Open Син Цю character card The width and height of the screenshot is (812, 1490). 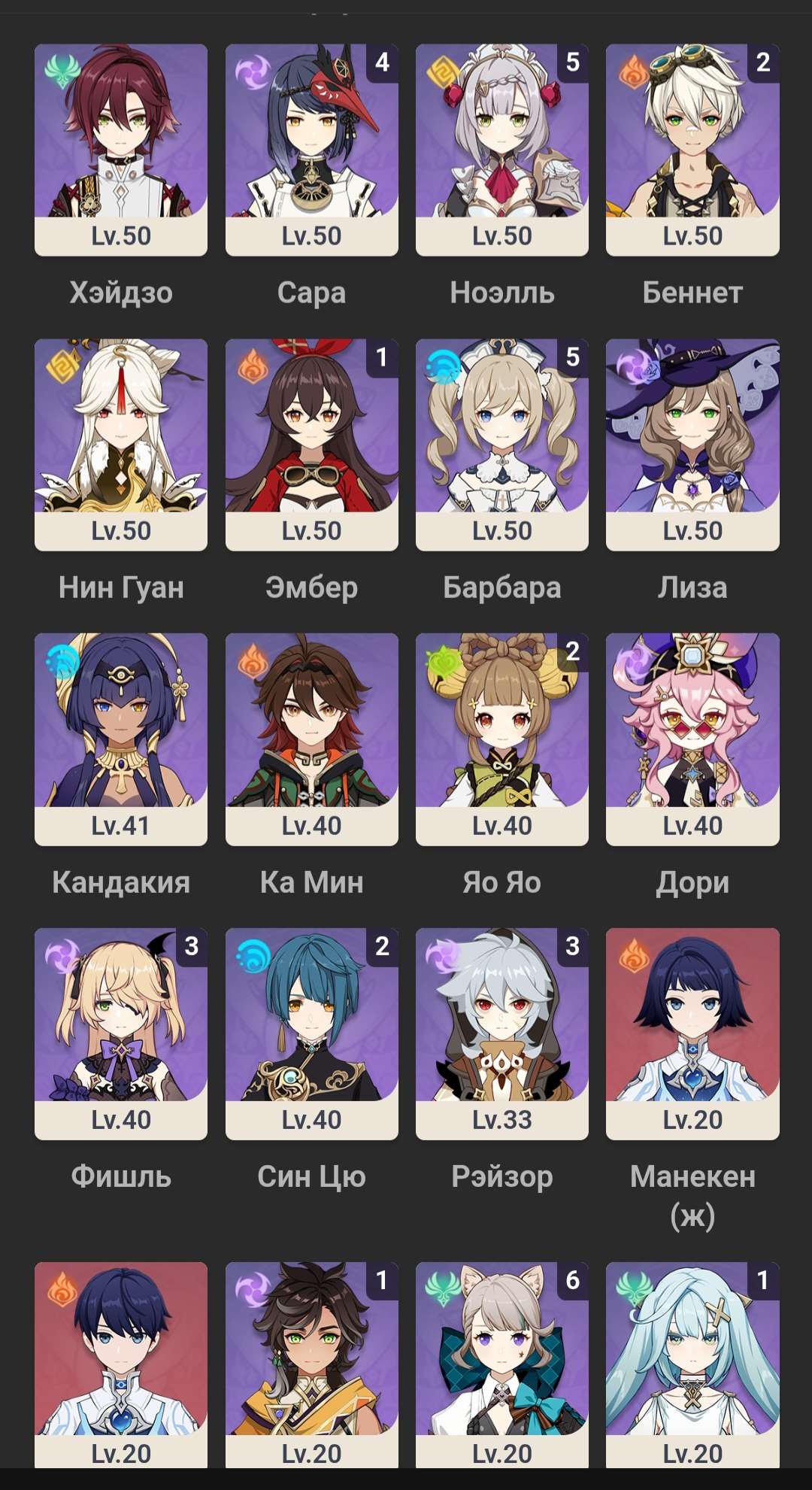311,1033
